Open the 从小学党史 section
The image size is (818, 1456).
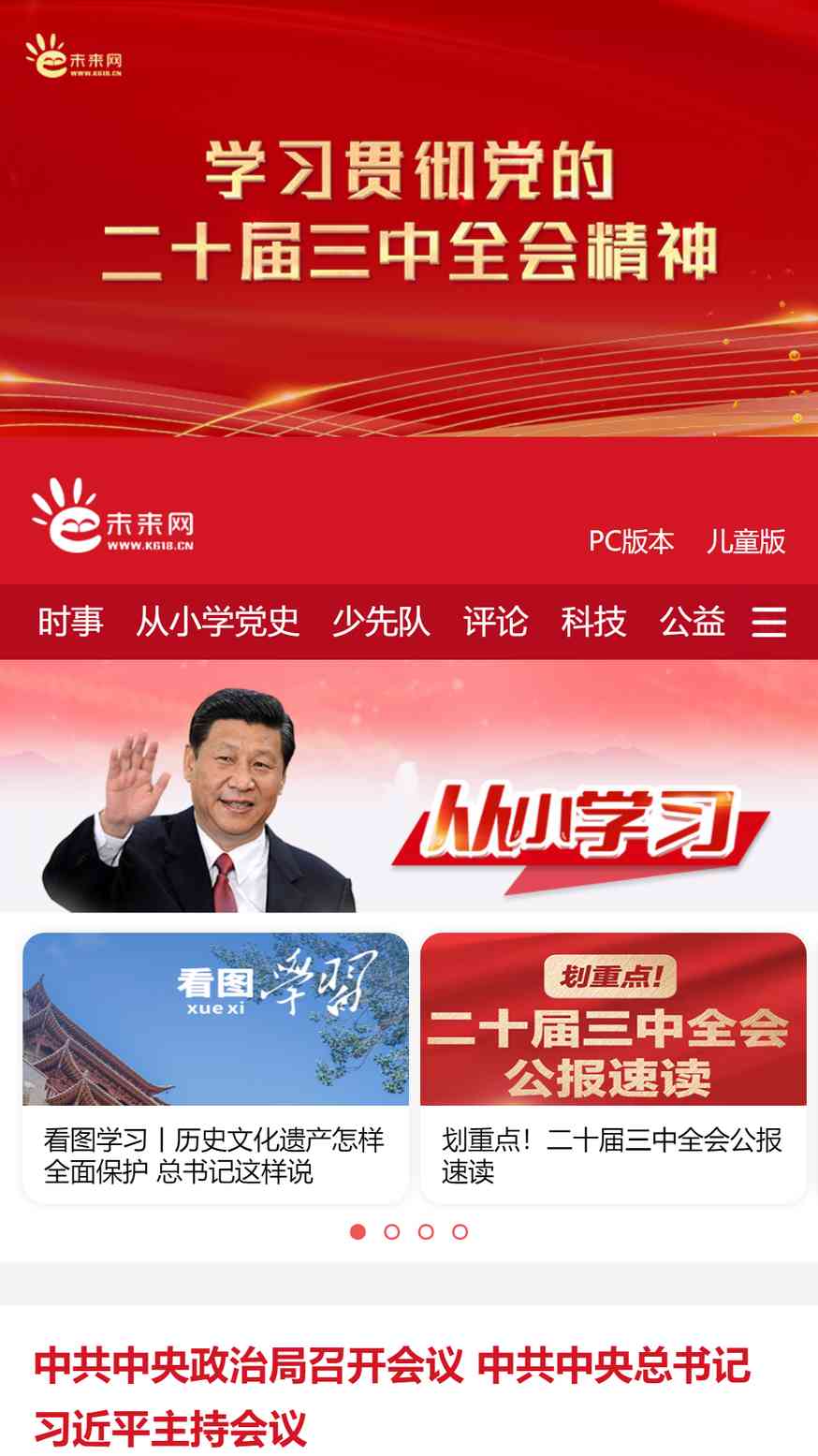tap(218, 622)
